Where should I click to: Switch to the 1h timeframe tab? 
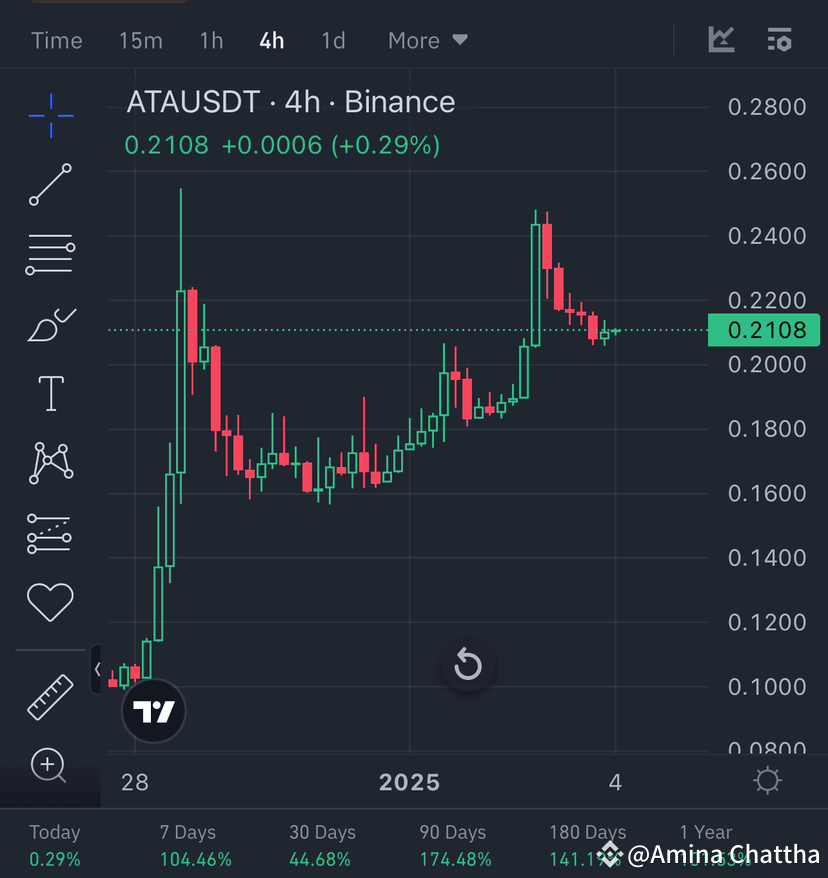[x=210, y=41]
